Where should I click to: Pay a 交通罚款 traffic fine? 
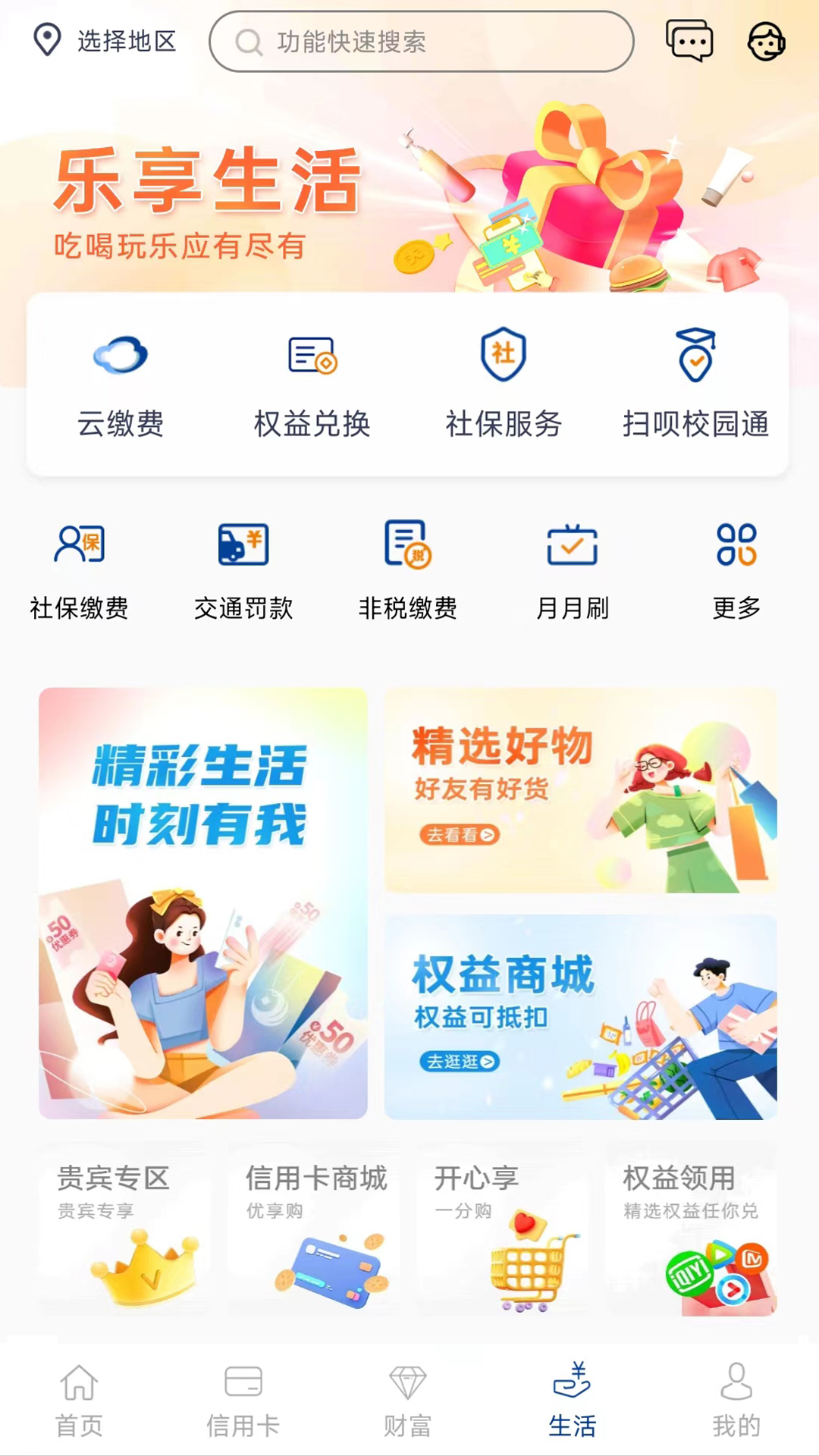243,570
